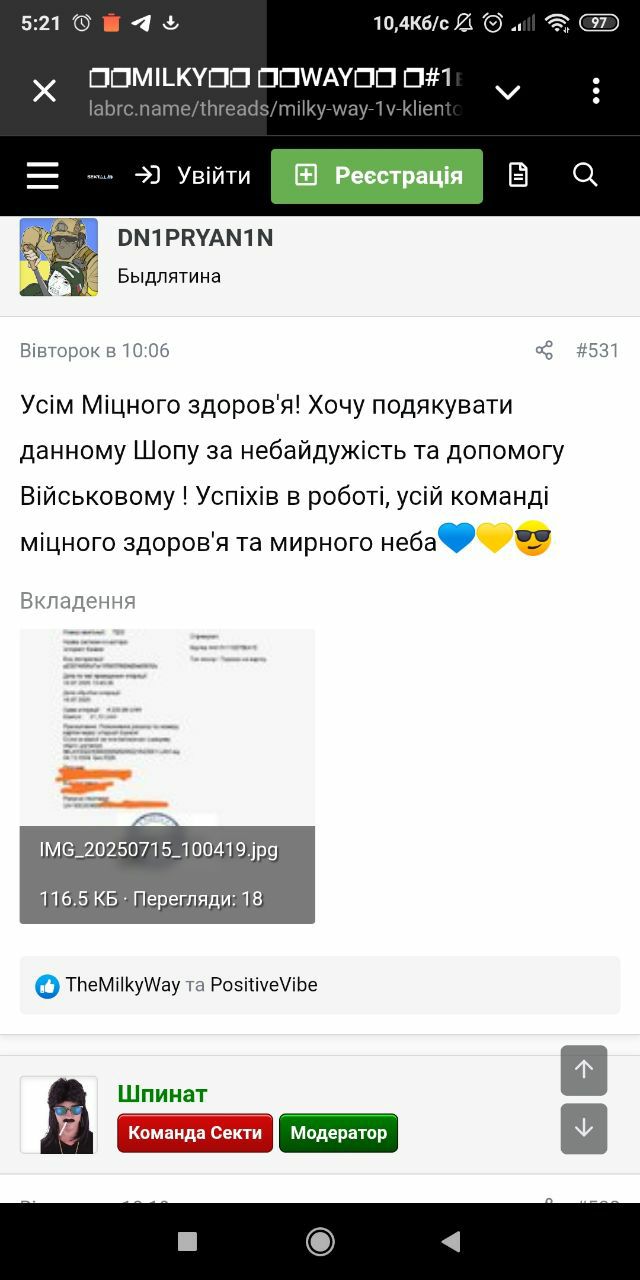This screenshot has height=1280, width=640.
Task: Go to the home screen
Action: click(x=320, y=1241)
